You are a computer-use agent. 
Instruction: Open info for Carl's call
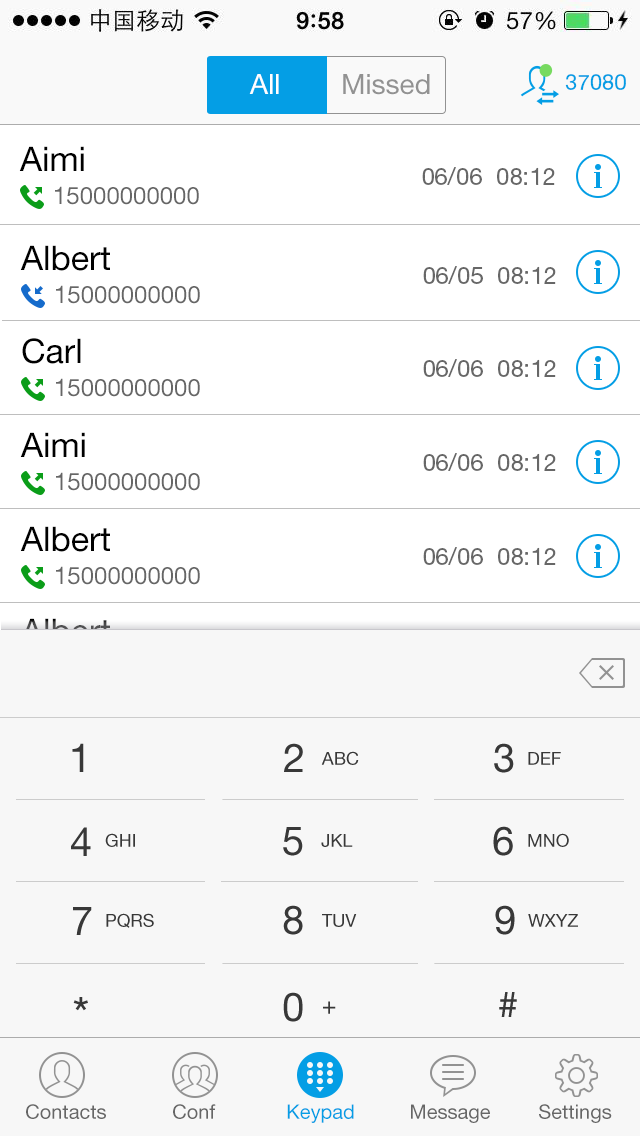pyautogui.click(x=597, y=368)
